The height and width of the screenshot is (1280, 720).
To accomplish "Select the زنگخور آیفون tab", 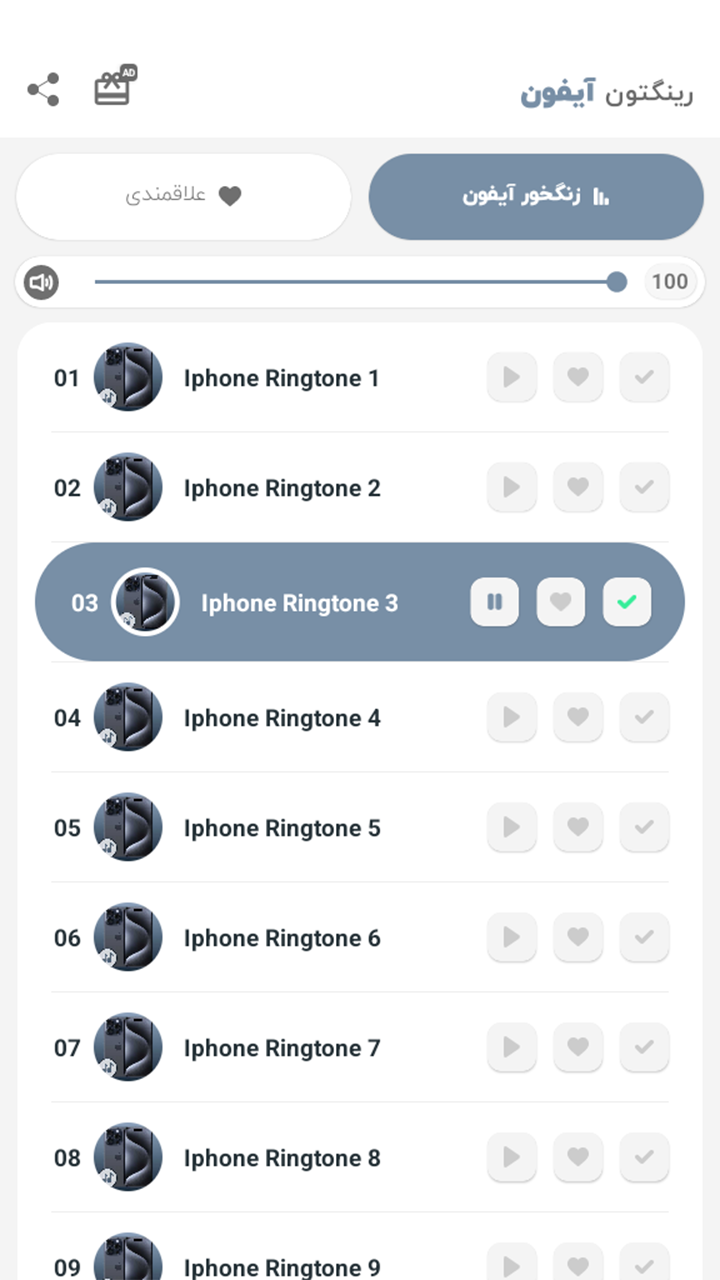I will (536, 196).
